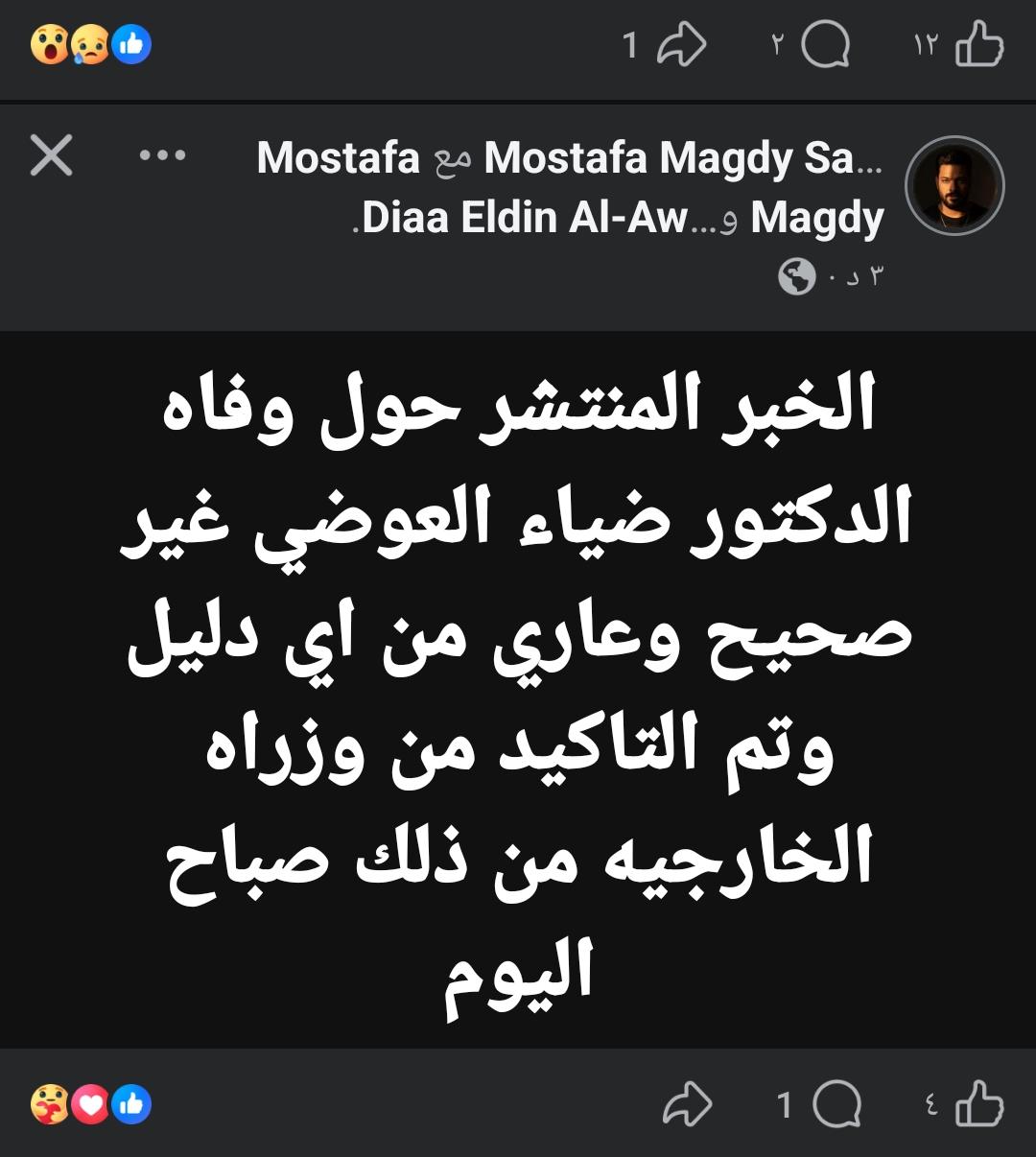View reactions on the top post
Screen dimensions: 1036x1157
point(91,45)
